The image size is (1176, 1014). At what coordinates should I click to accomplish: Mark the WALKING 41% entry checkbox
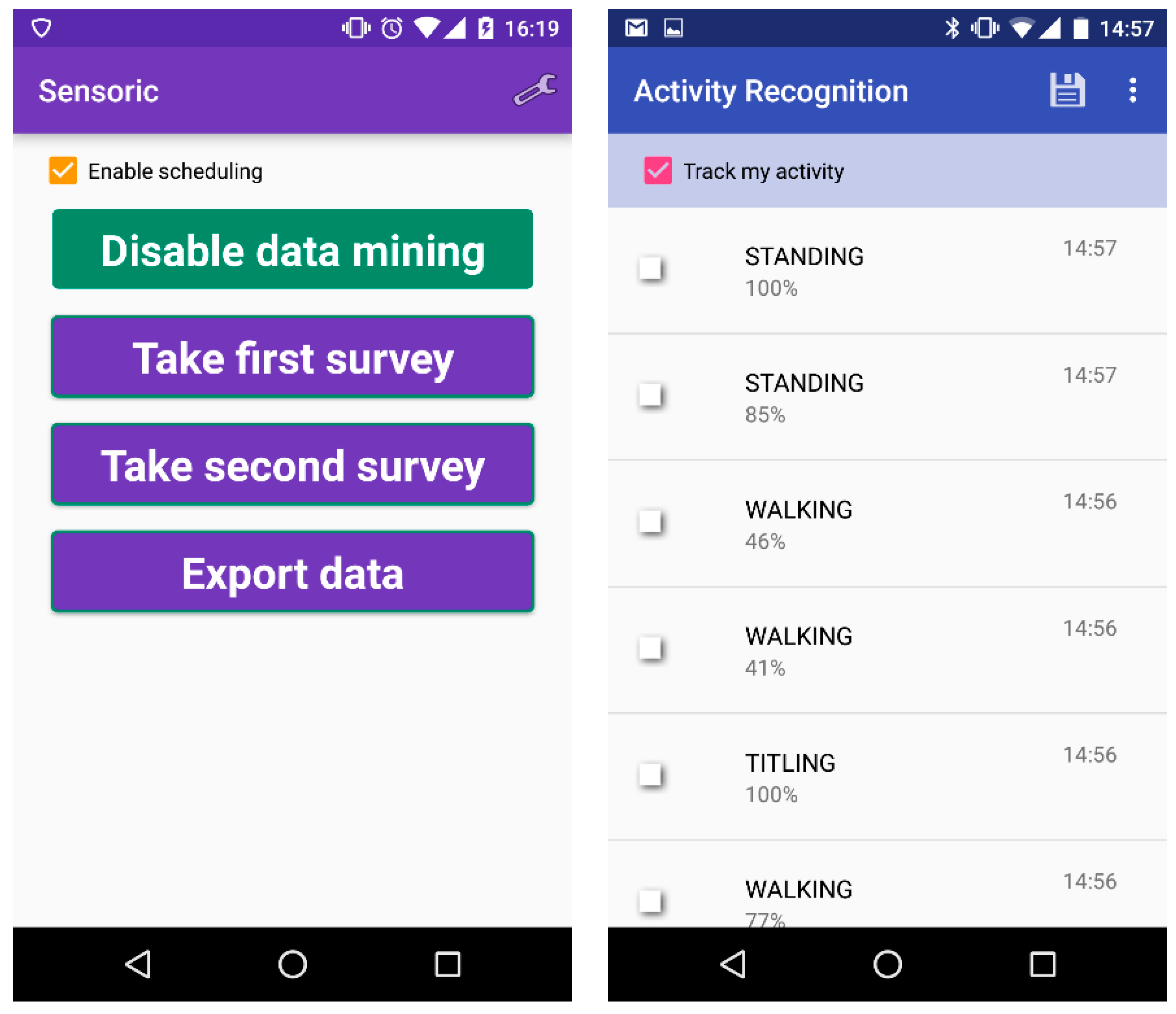point(650,648)
